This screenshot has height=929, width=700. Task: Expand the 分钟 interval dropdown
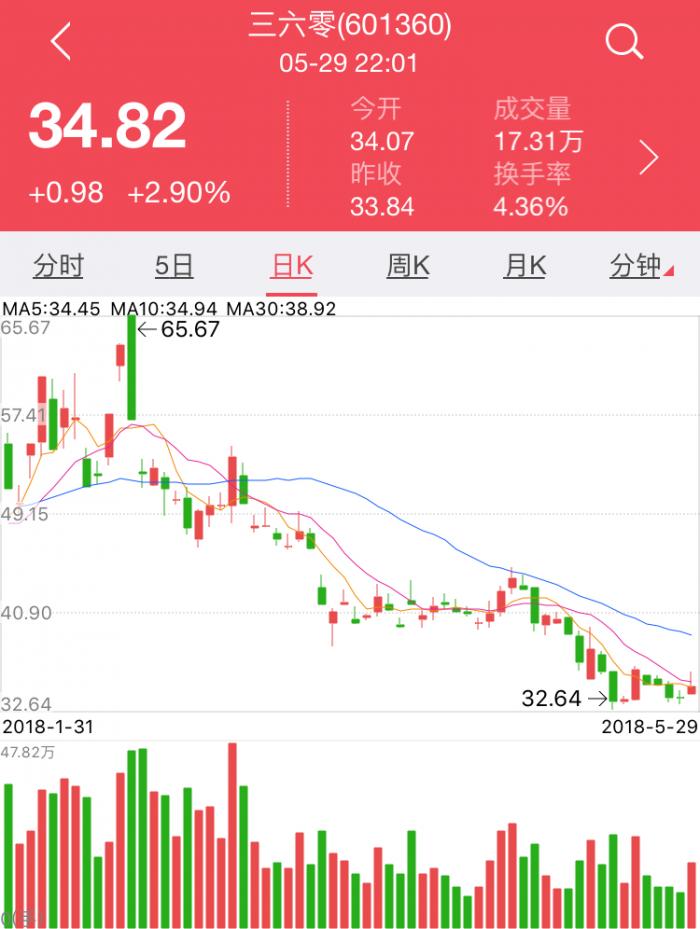click(x=640, y=266)
